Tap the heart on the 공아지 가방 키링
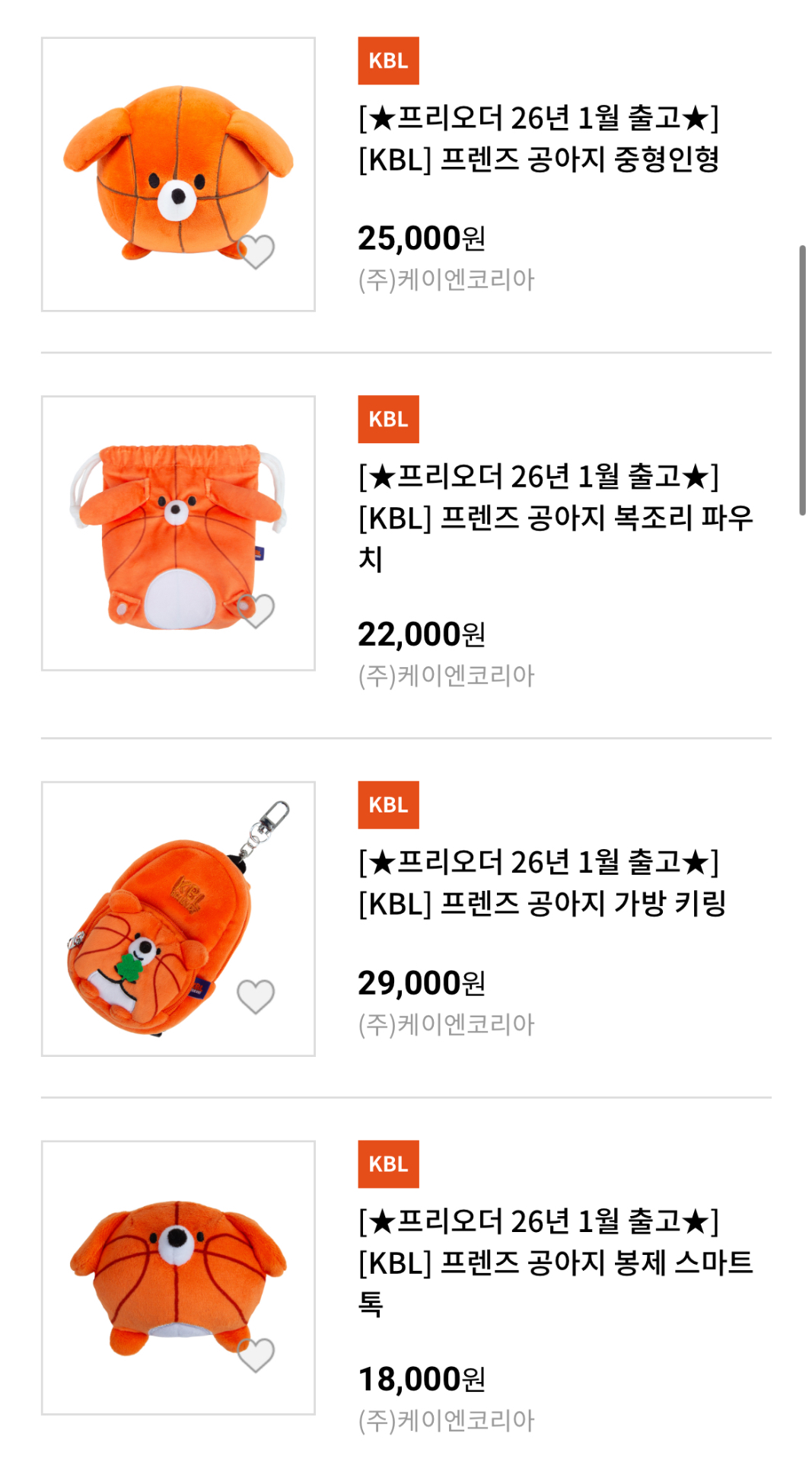Image resolution: width=812 pixels, height=1462 pixels. pyautogui.click(x=256, y=997)
